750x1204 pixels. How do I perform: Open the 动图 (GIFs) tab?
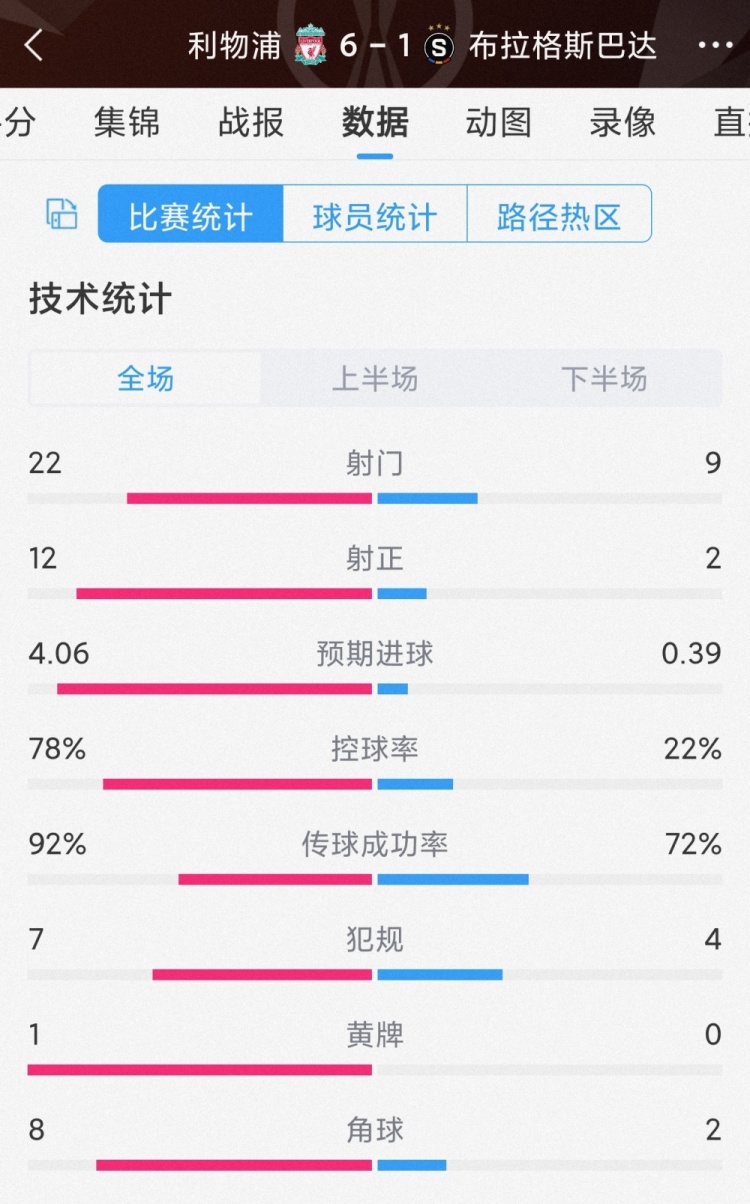pyautogui.click(x=497, y=122)
